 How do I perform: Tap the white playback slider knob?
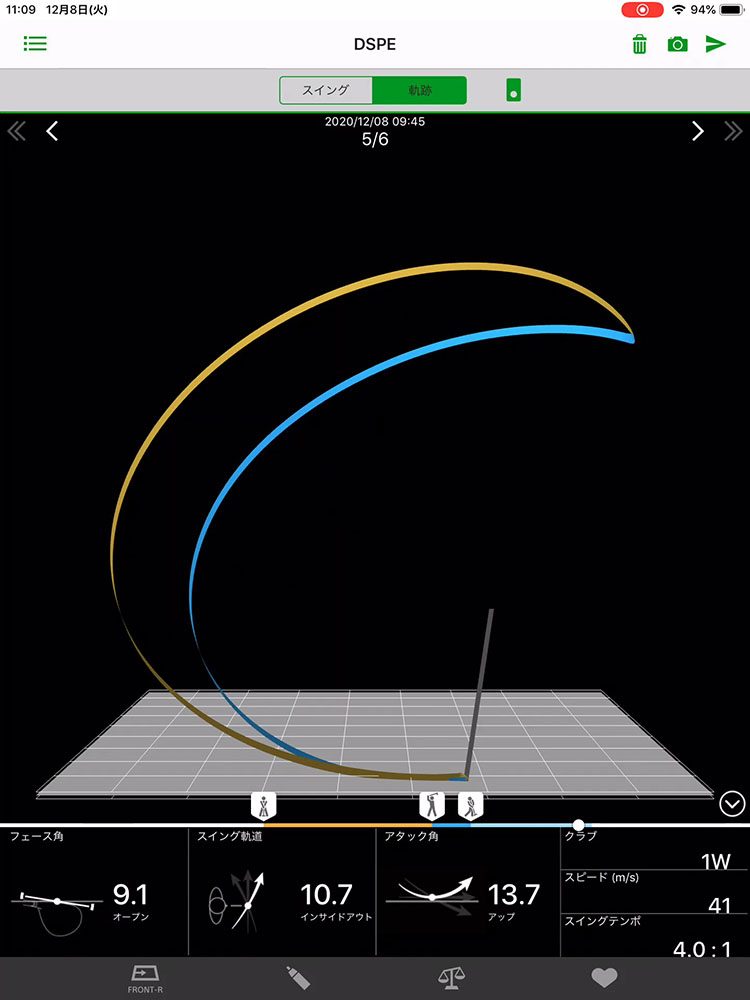coord(578,825)
